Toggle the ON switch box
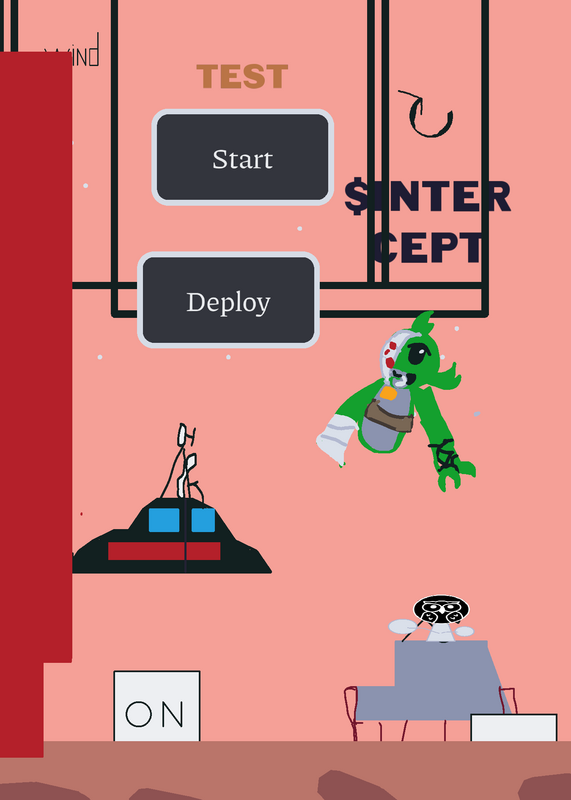The image size is (571, 800). [x=157, y=706]
